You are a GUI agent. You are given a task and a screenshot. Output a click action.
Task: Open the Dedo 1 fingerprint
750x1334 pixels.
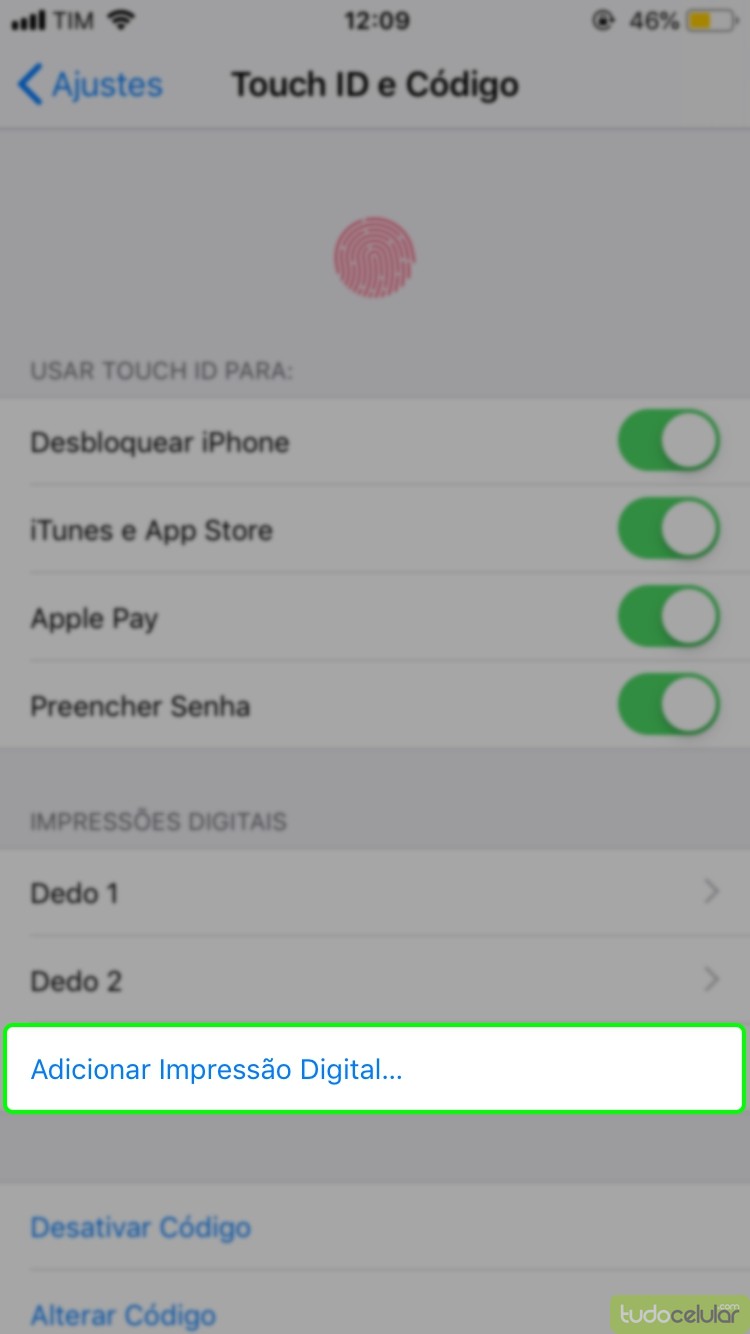pos(375,892)
